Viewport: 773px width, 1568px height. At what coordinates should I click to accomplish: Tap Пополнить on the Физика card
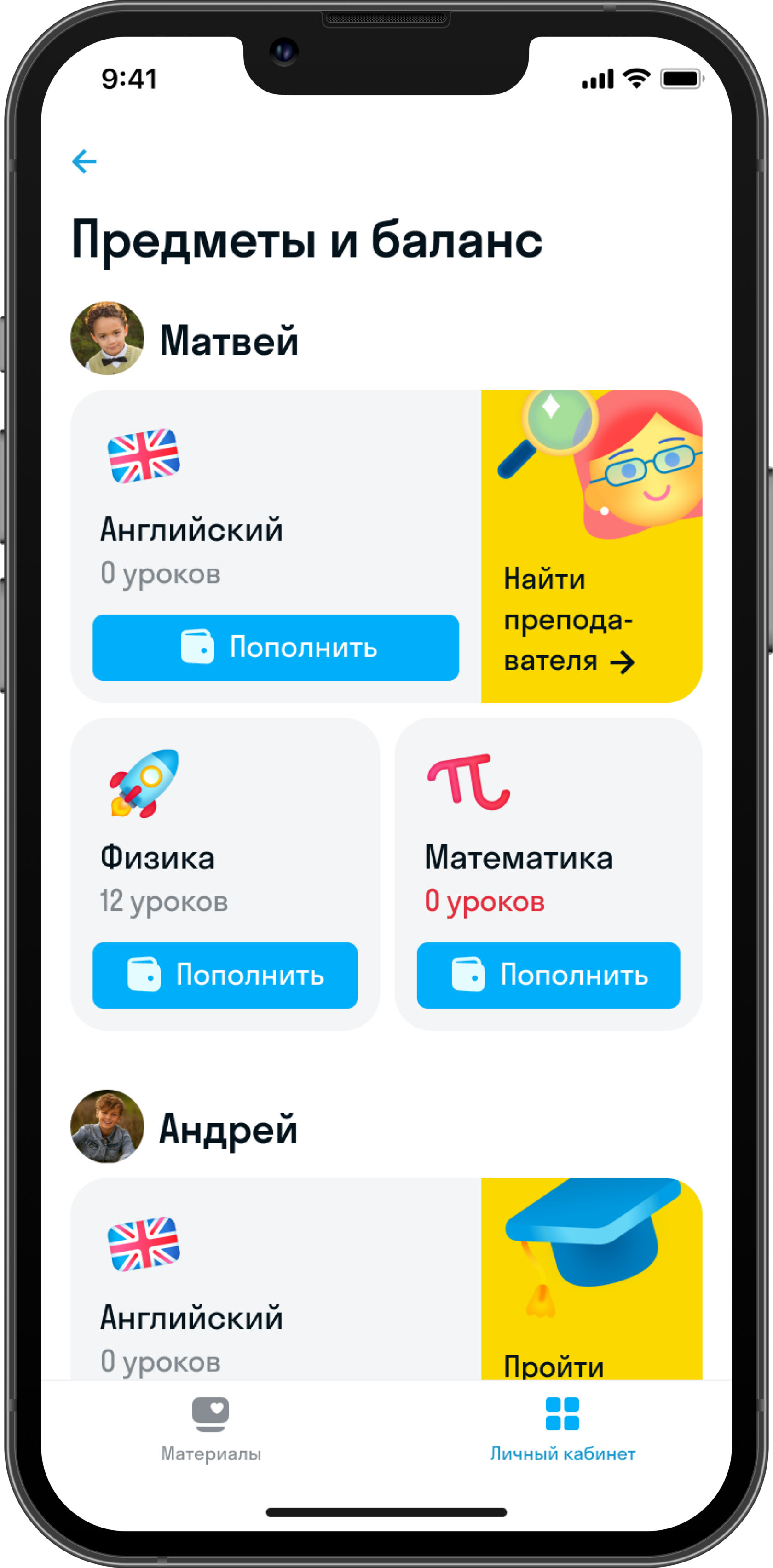[x=225, y=975]
